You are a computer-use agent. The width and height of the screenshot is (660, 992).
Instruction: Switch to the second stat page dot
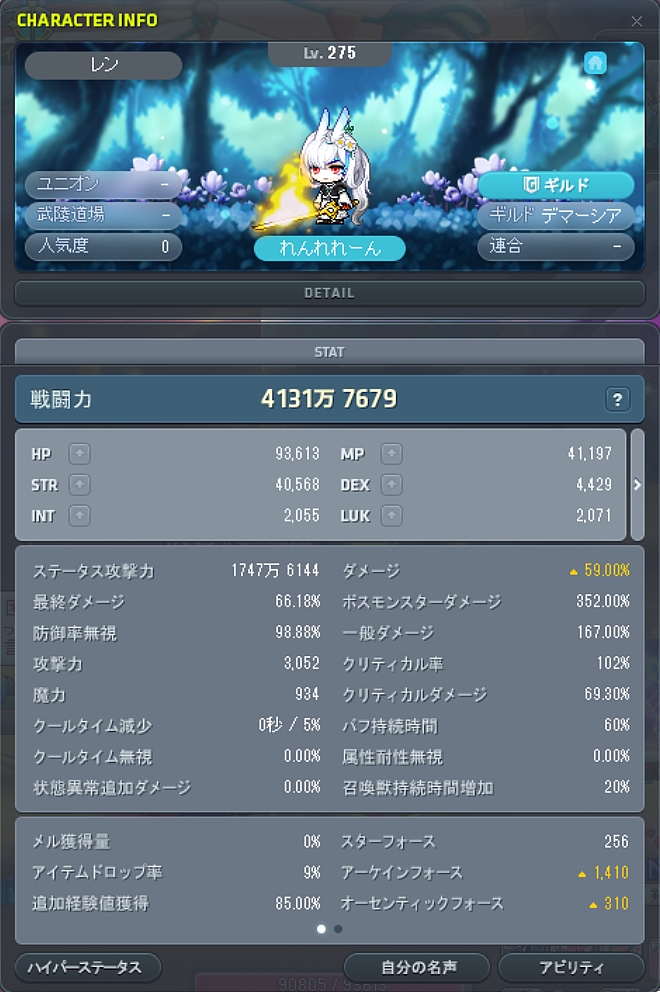pyautogui.click(x=338, y=929)
